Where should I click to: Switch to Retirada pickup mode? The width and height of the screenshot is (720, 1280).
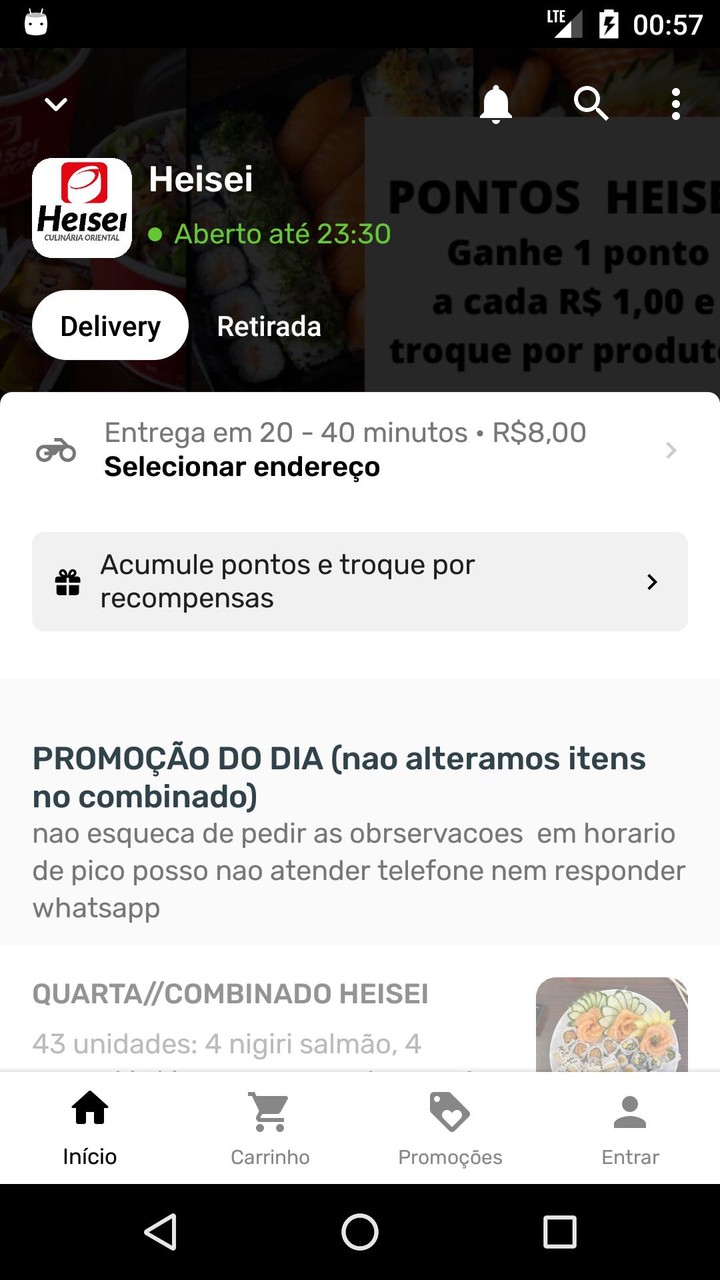click(x=269, y=326)
